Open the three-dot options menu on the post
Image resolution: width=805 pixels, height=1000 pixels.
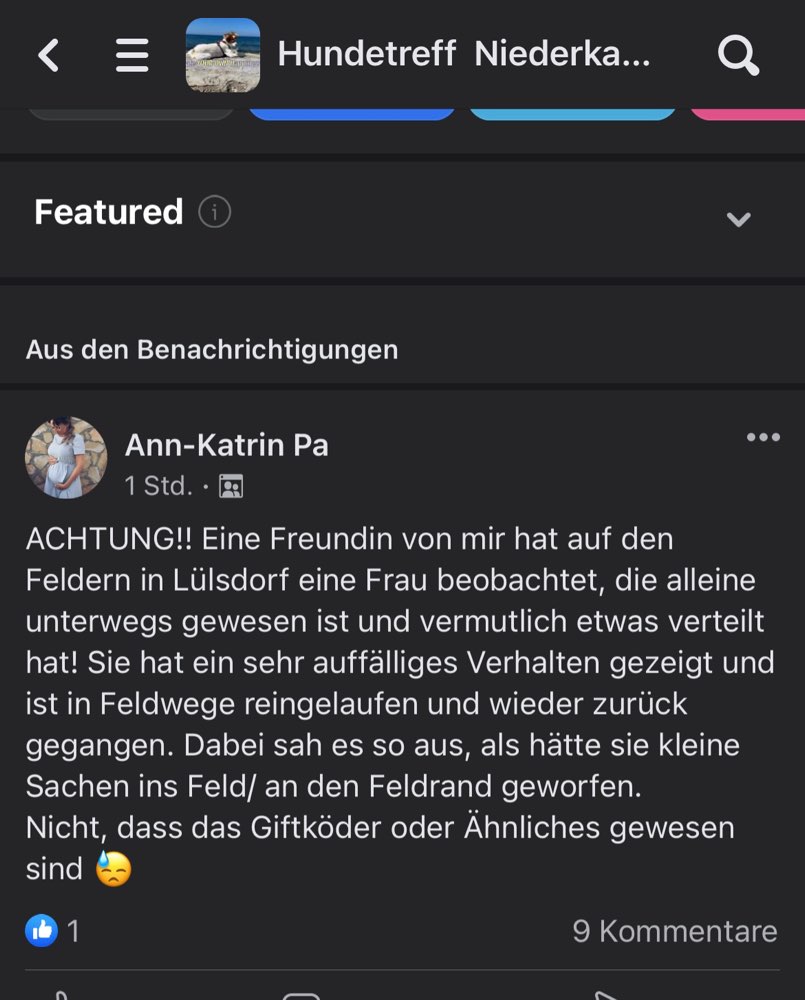[762, 436]
